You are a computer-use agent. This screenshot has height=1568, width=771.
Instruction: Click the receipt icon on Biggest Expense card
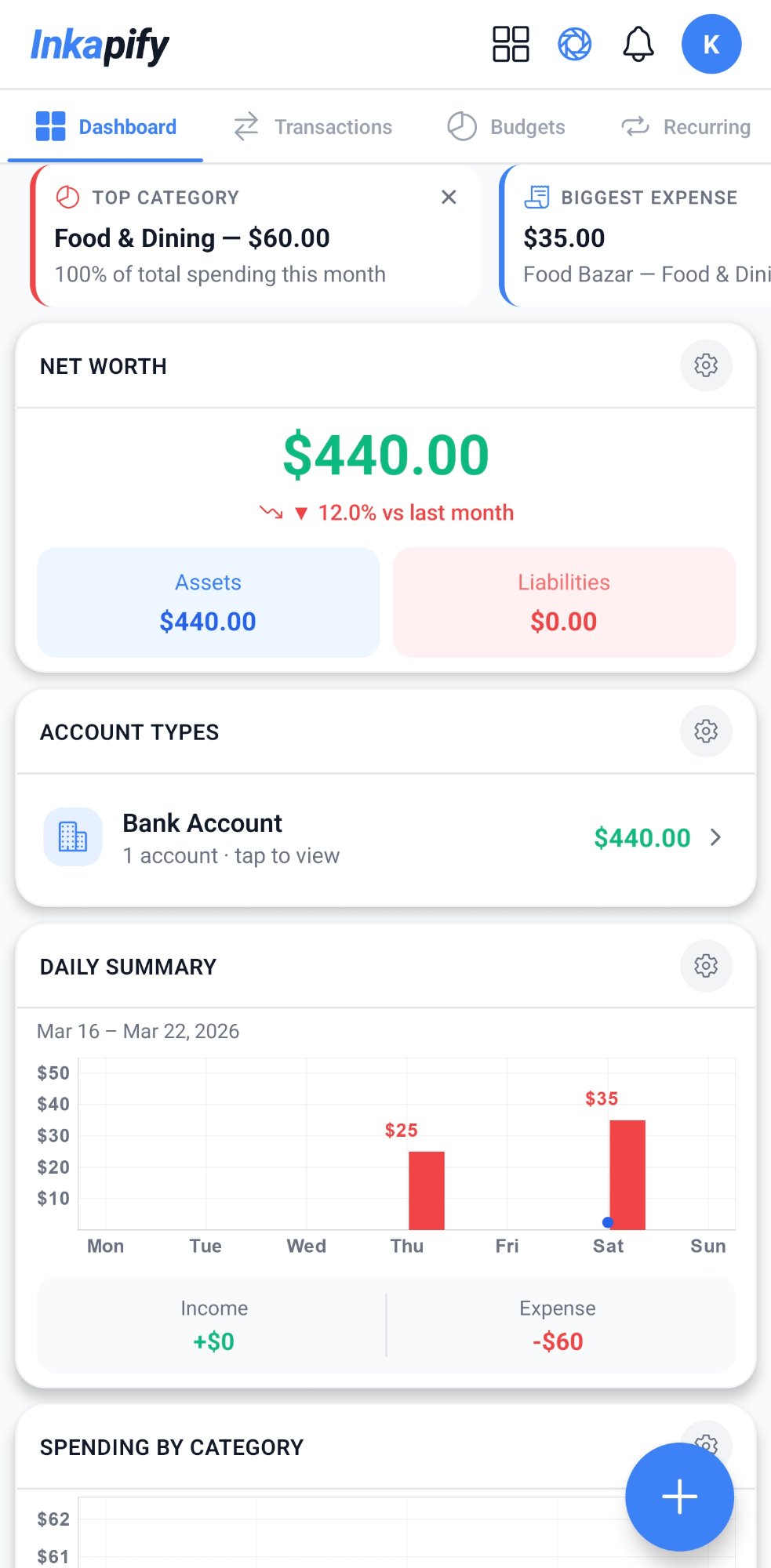point(538,197)
